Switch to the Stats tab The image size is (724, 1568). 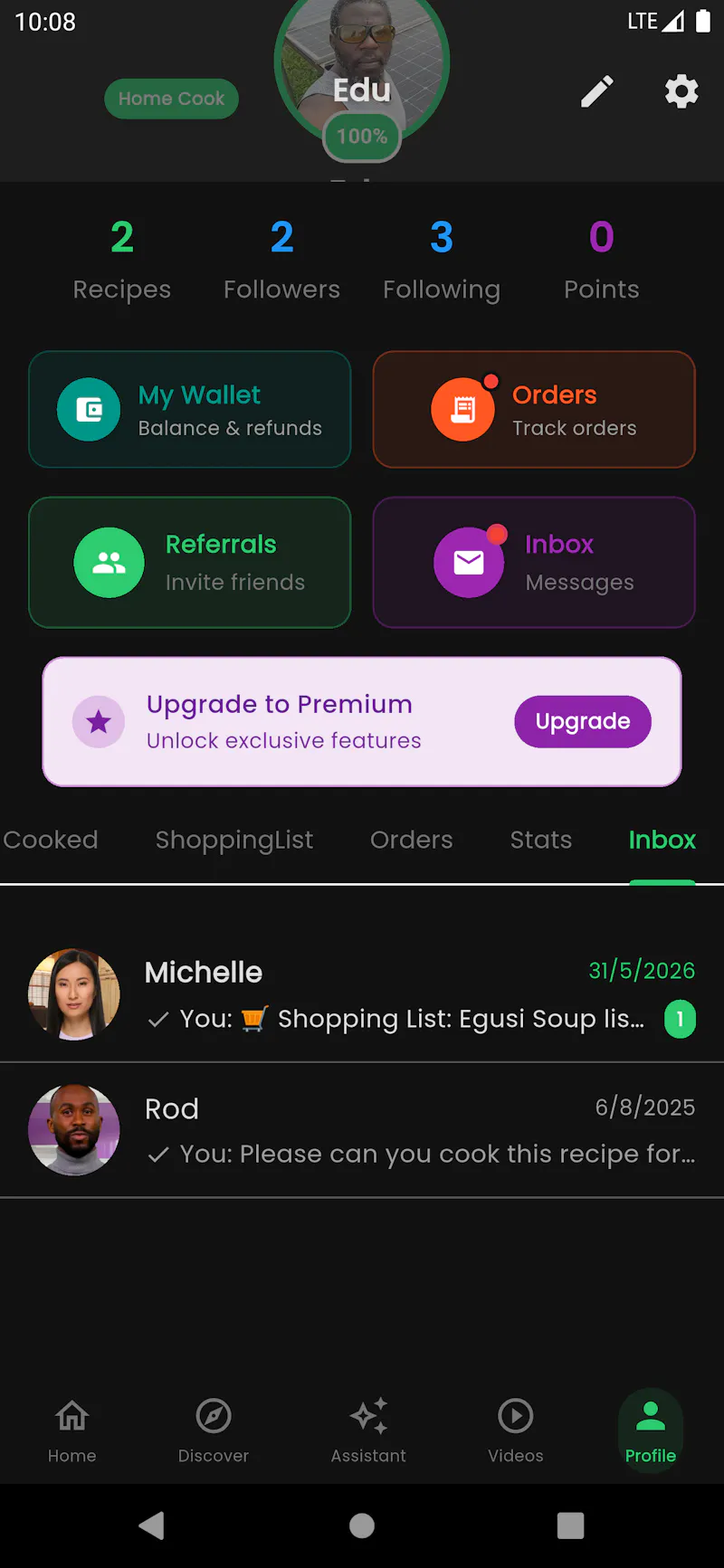(x=541, y=840)
